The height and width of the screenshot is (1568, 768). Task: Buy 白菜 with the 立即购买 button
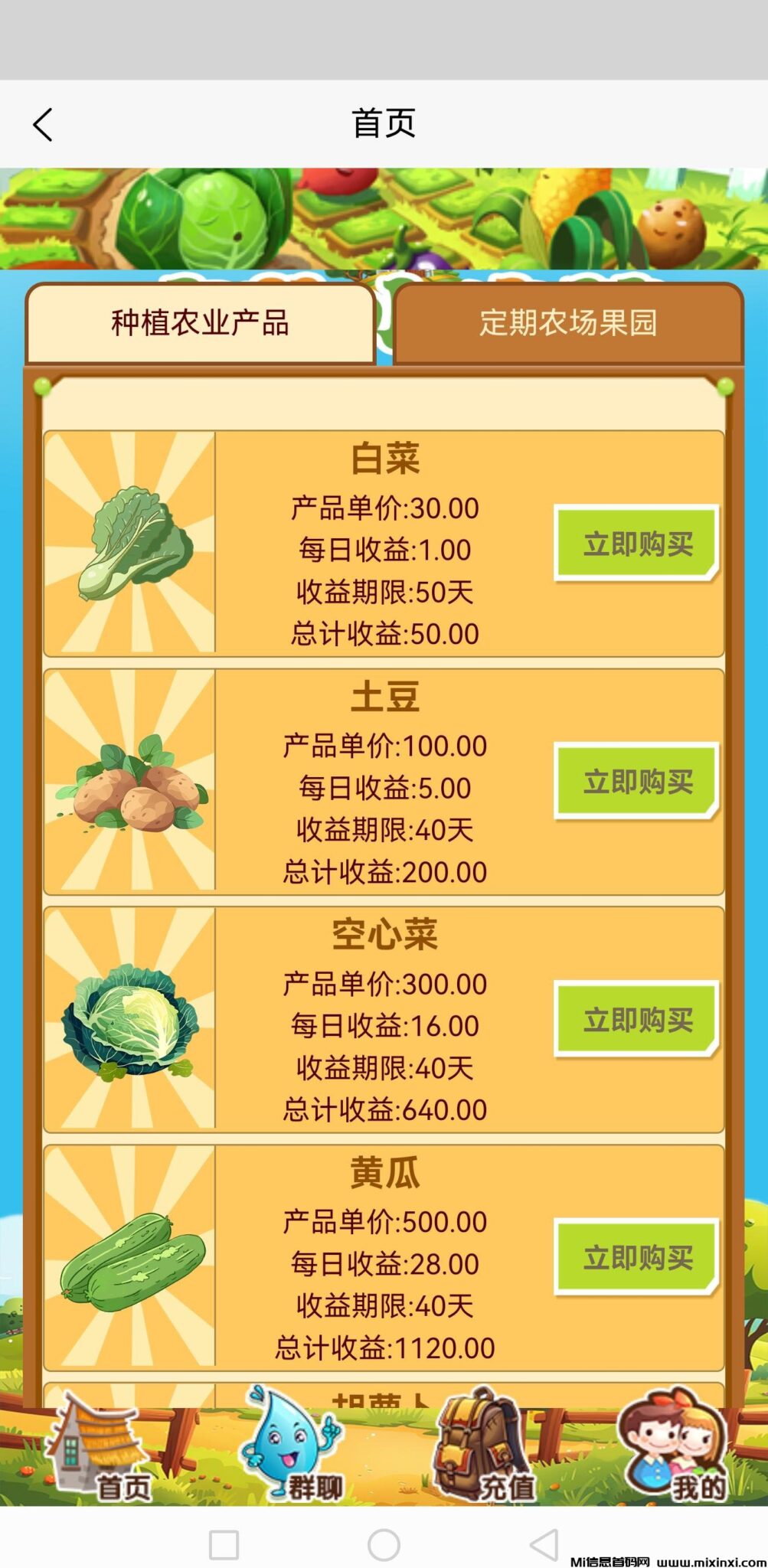click(x=637, y=544)
